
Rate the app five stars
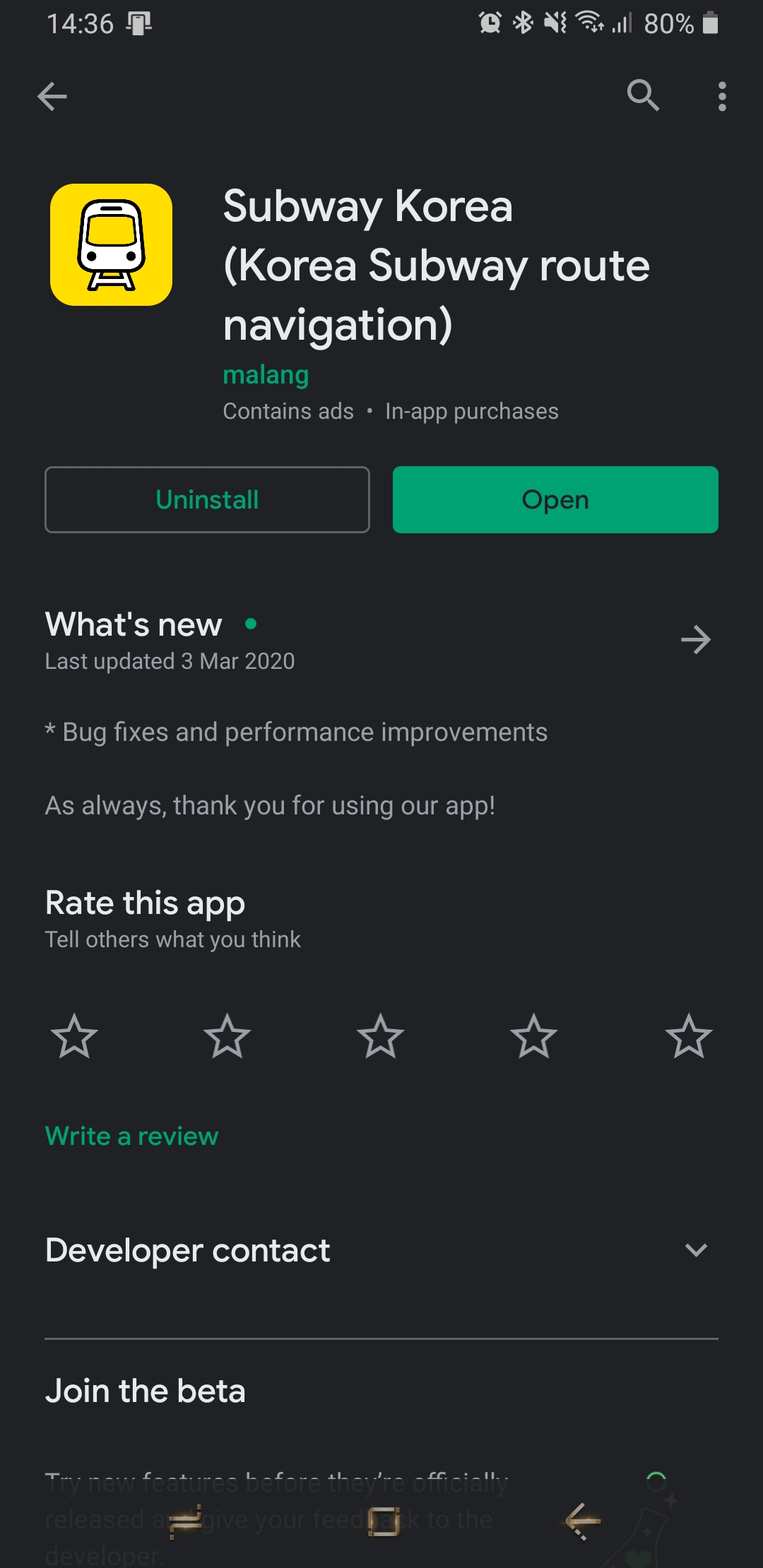pos(688,1036)
